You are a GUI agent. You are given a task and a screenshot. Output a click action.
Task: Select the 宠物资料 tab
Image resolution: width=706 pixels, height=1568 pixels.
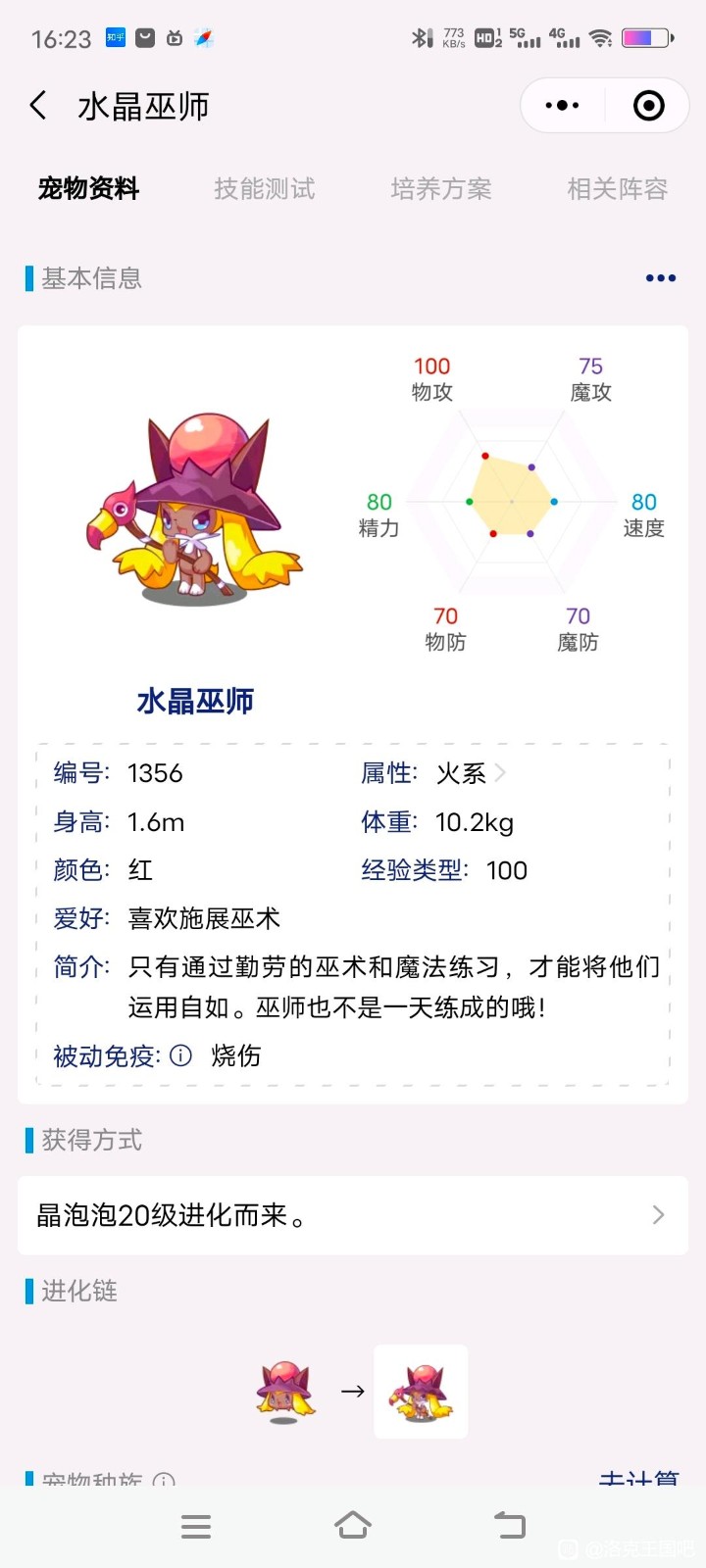pos(88,188)
